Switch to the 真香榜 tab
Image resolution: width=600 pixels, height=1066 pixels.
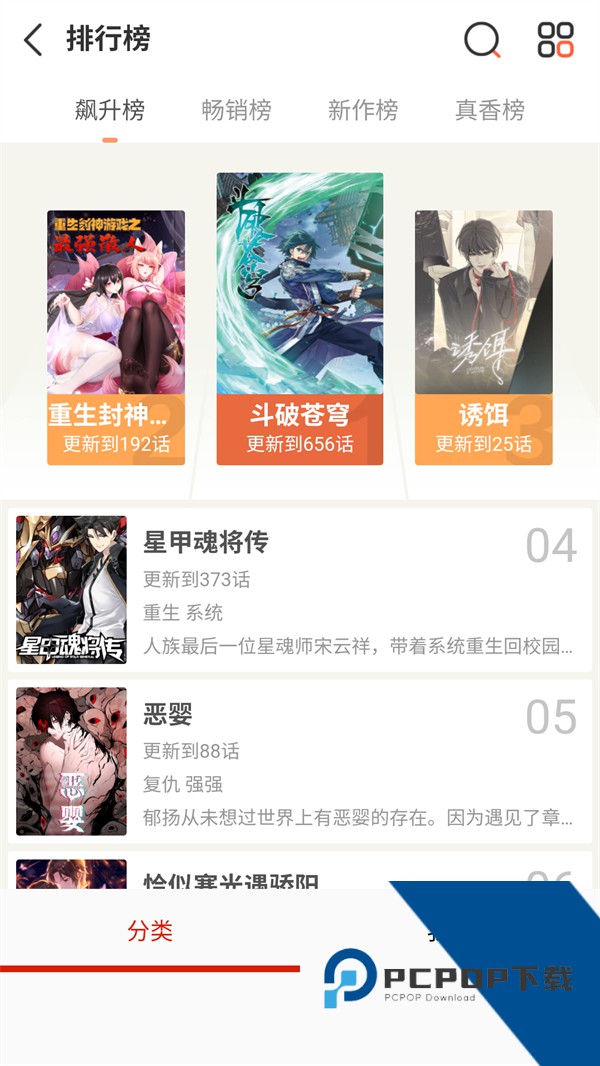[x=490, y=110]
